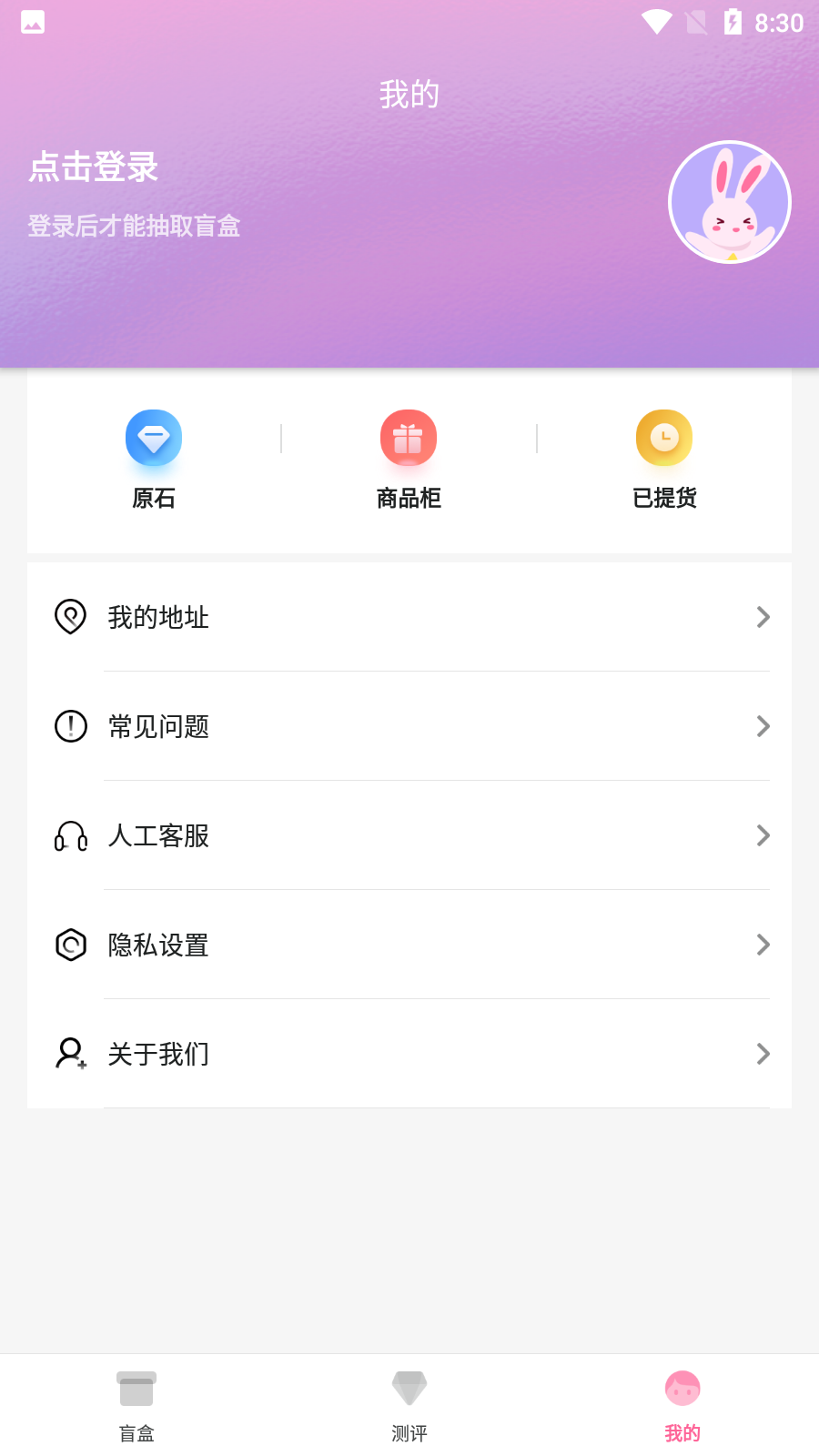Open 我的地址 address settings

409,617
